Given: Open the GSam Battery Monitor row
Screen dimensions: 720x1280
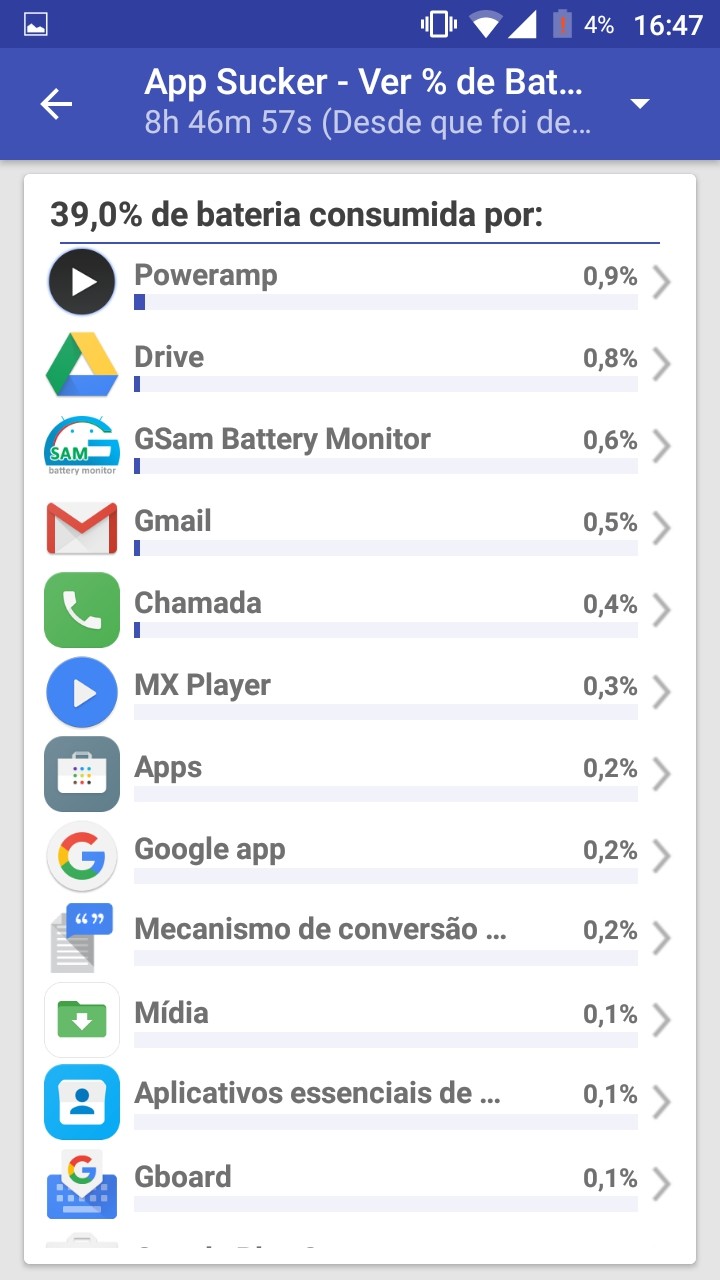Looking at the screenshot, I should (360, 447).
